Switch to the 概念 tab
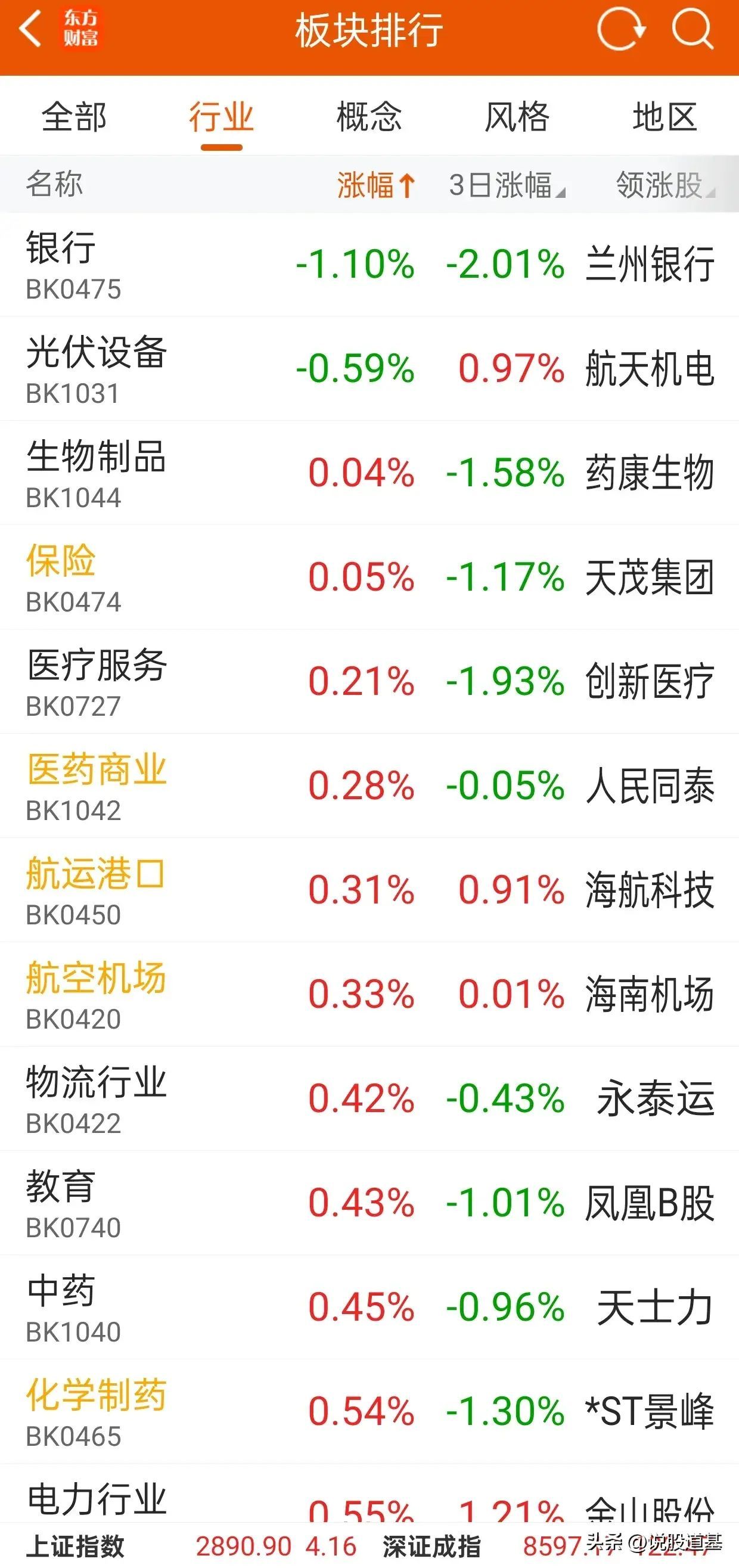 369,117
